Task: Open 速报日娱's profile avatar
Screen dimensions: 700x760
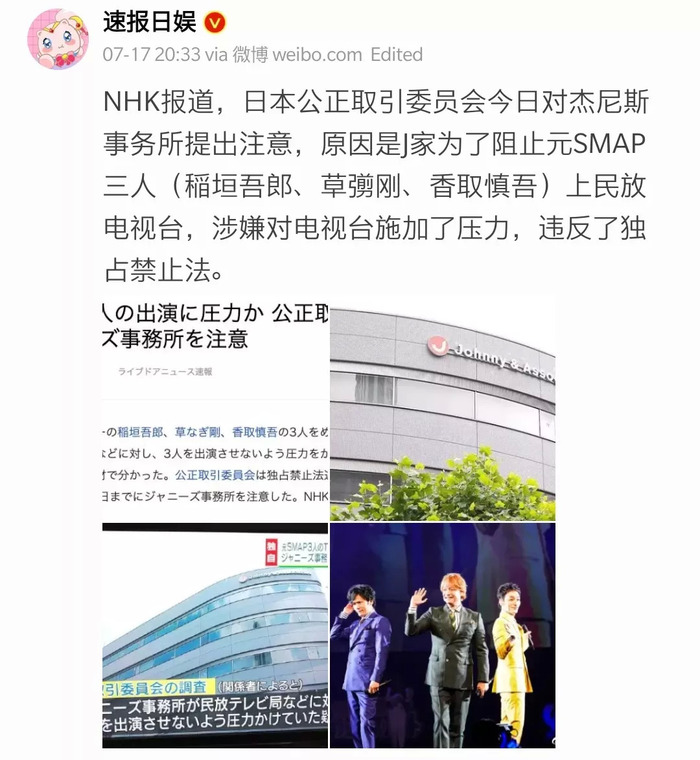Action: tap(57, 38)
